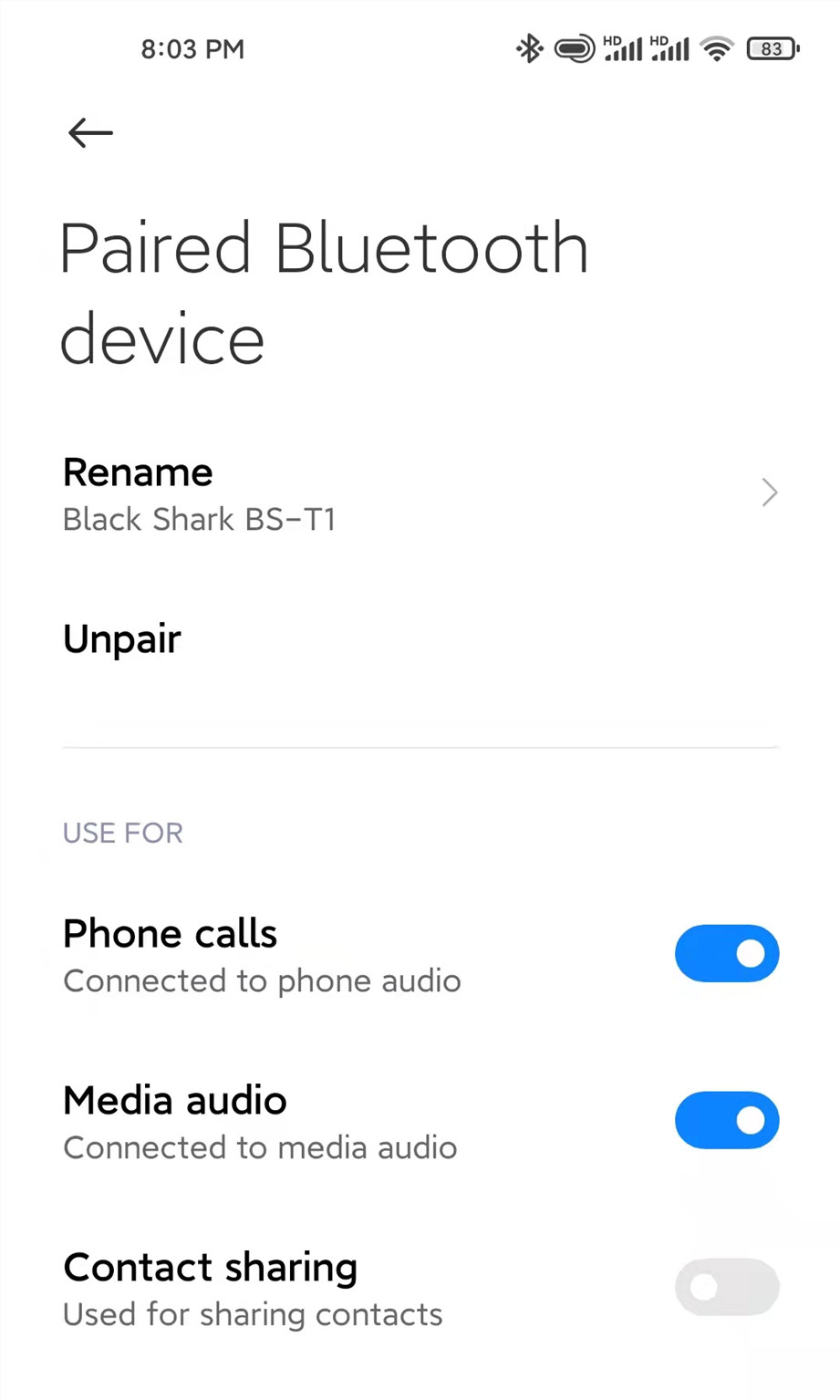The image size is (840, 1400).
Task: Open Rename for Black Shark BS-T1
Action: tap(420, 493)
